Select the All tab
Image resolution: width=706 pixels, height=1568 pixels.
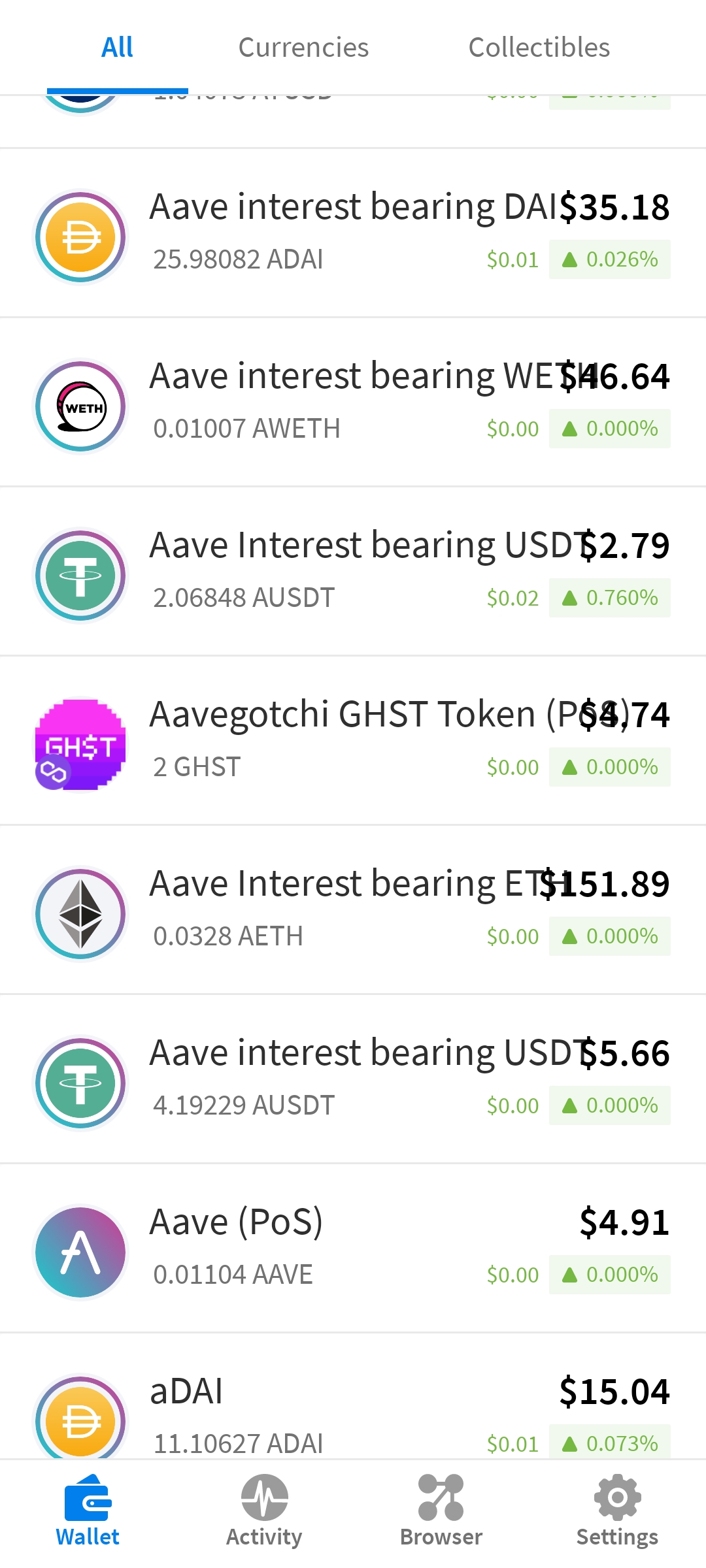pyautogui.click(x=118, y=47)
